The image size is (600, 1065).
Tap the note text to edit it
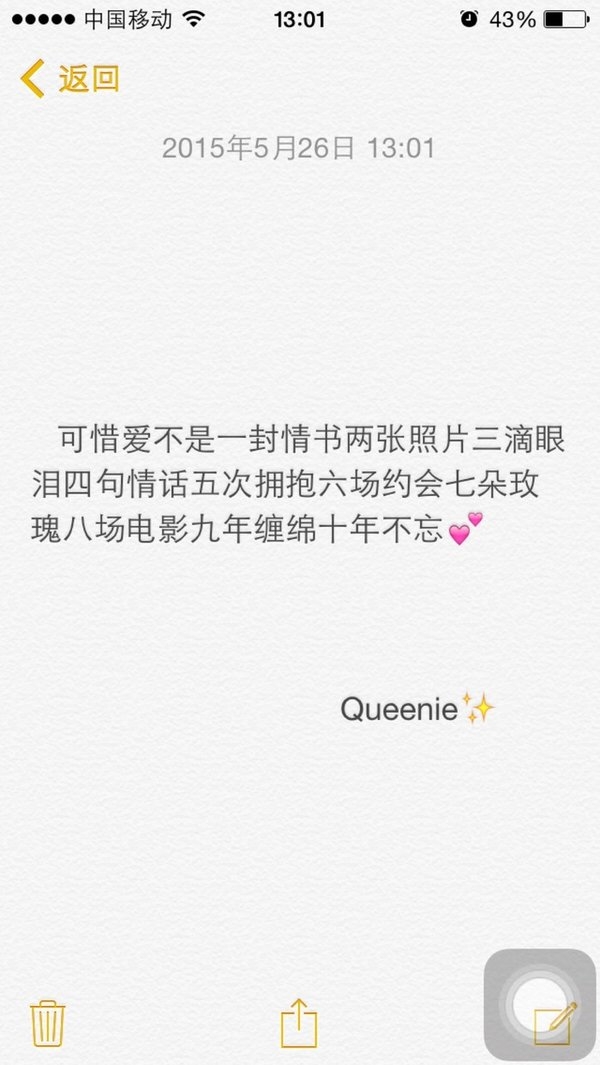click(x=298, y=485)
